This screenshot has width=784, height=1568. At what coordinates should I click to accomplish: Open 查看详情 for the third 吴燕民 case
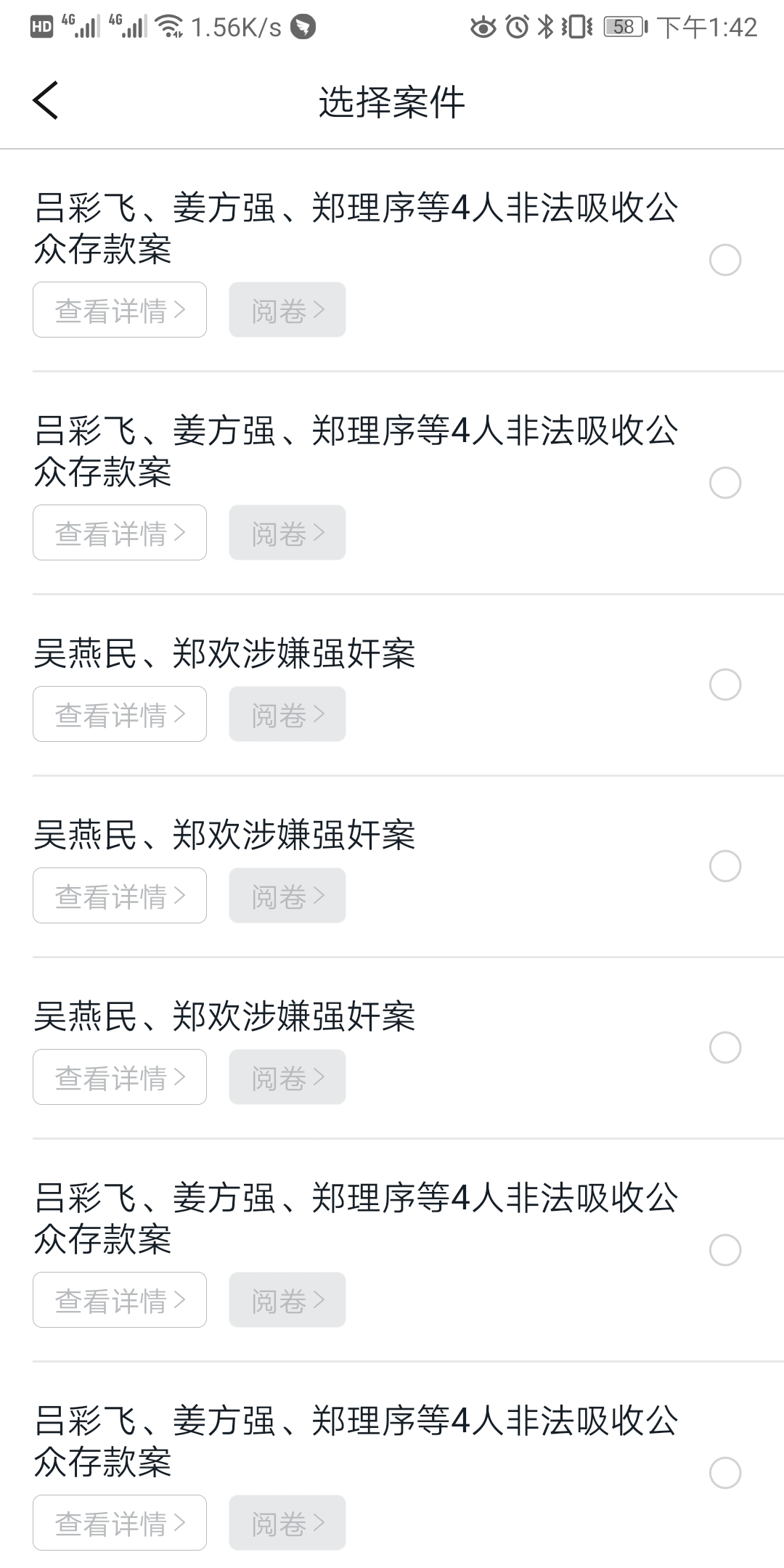[x=120, y=1077]
